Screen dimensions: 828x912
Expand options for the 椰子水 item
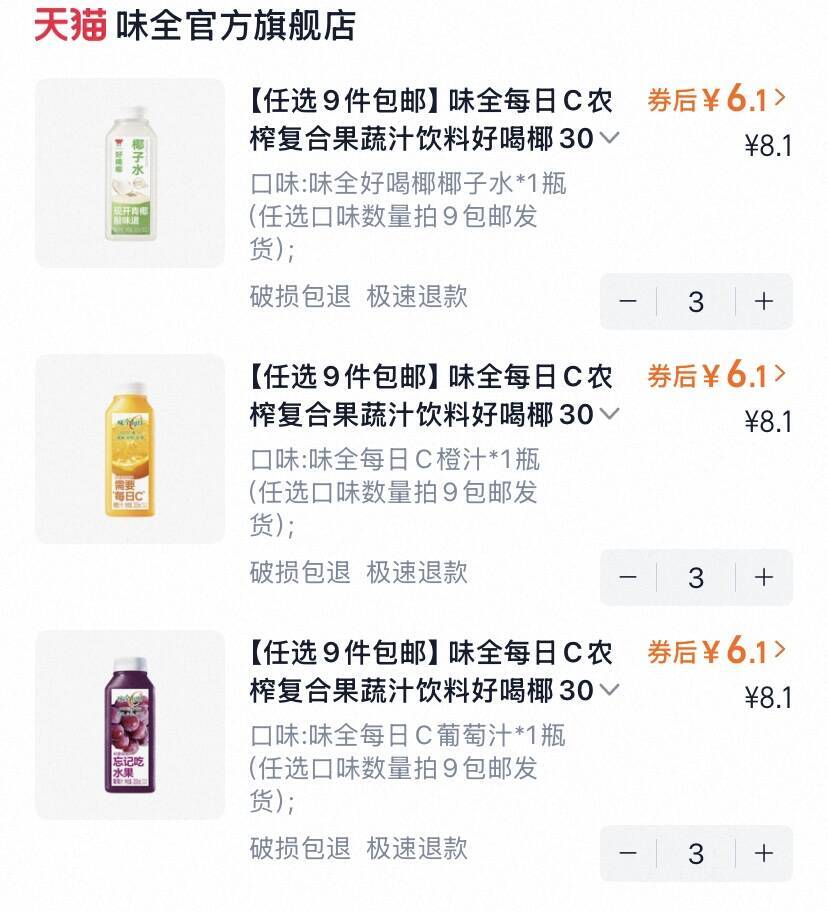point(608,138)
